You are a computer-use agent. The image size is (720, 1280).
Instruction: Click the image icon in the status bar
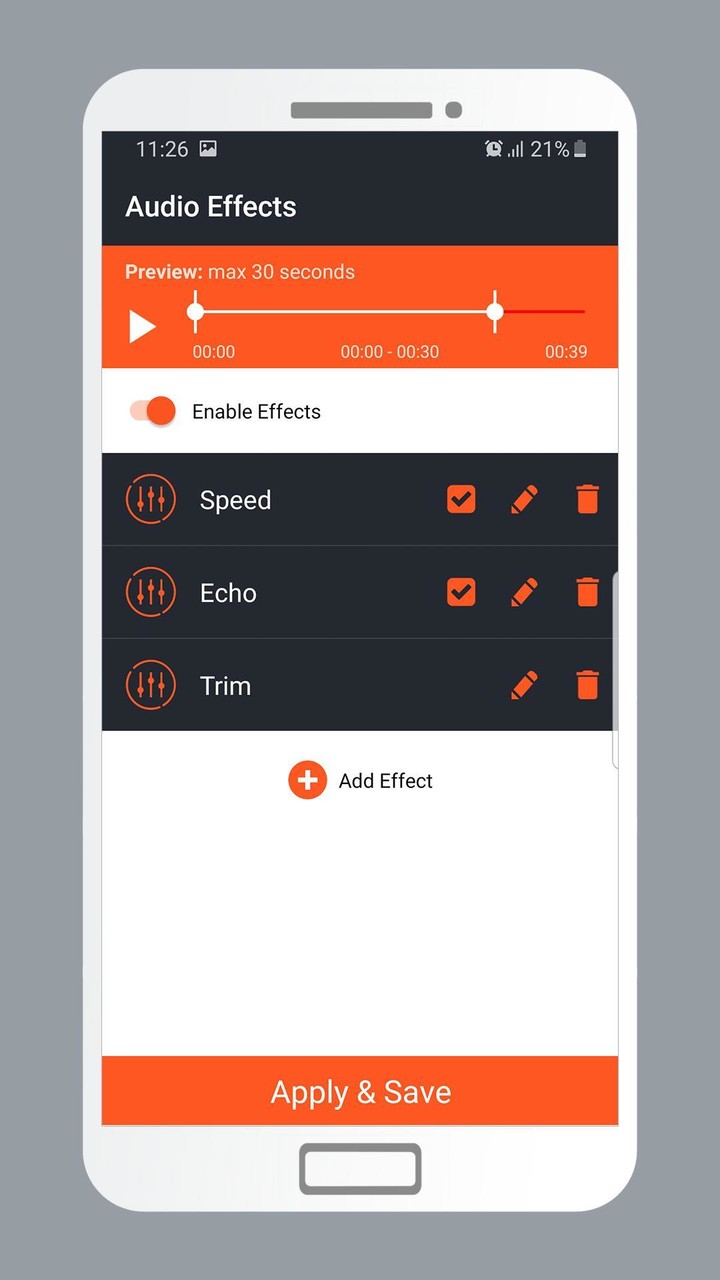click(208, 148)
